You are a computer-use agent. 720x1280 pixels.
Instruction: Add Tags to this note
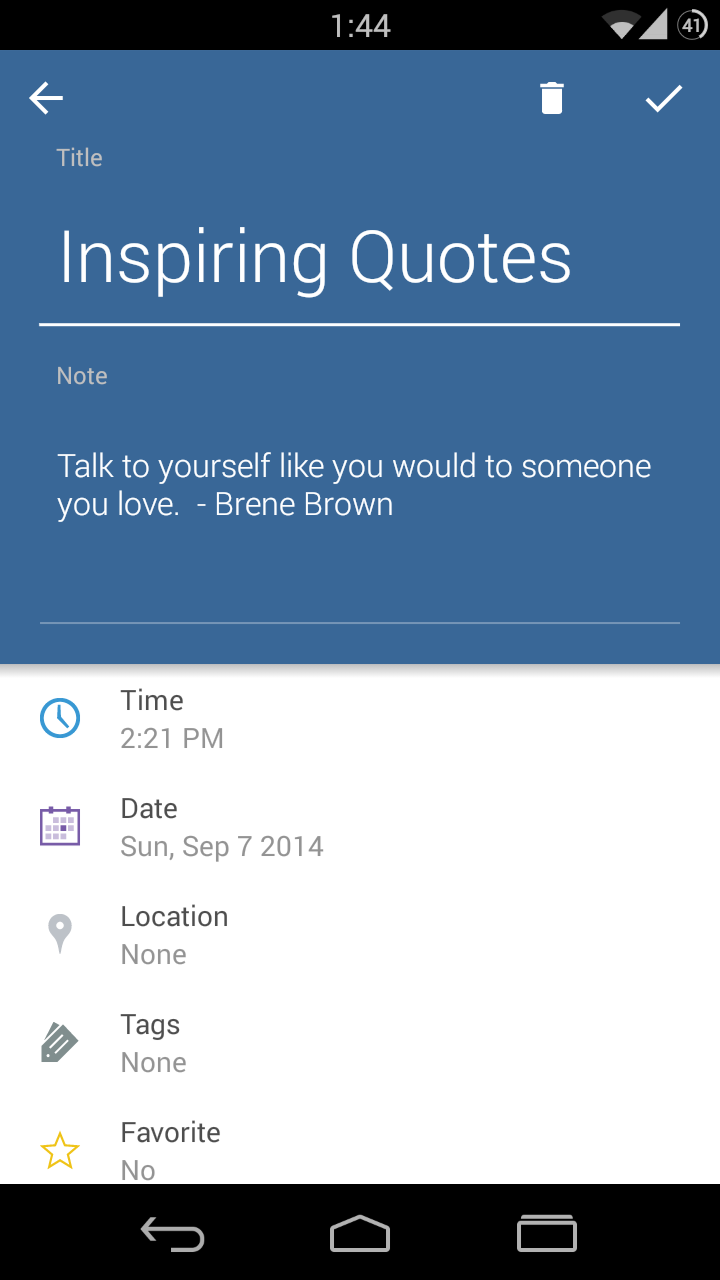point(153,1043)
